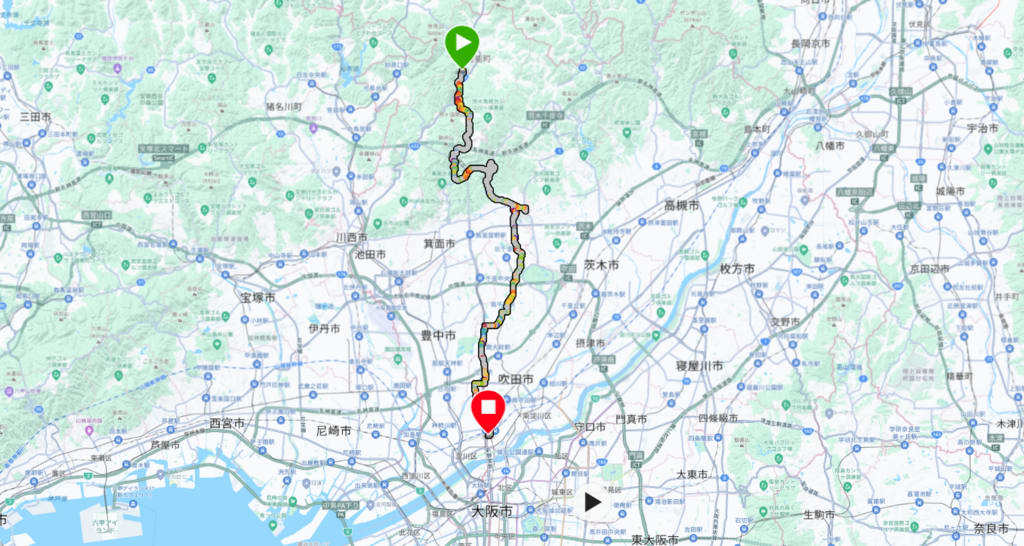Tap the green start marker
Image resolution: width=1024 pixels, height=546 pixels.
(461, 45)
